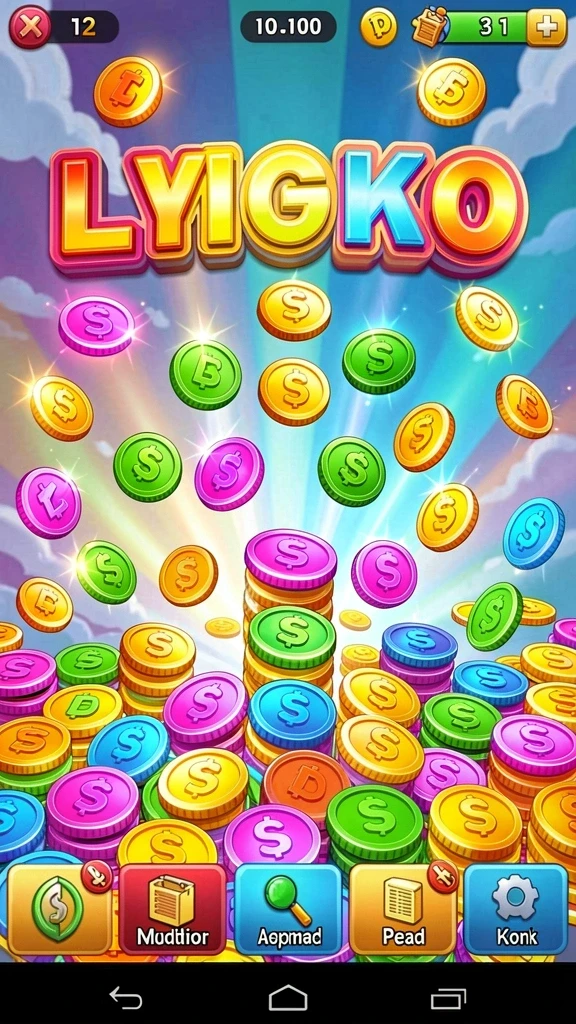This screenshot has height=1024, width=576.
Task: Open the green dollar coin button
Action: pos(59,909)
